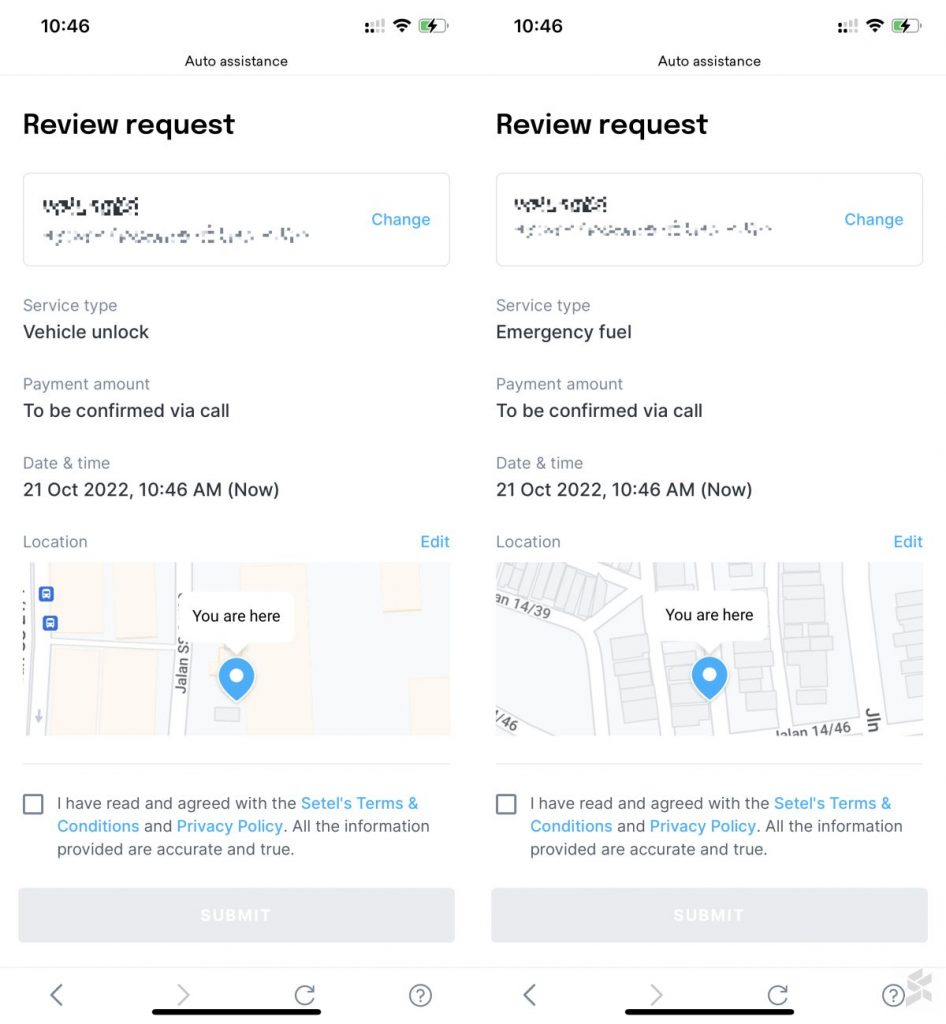Open Privacy Policy link on Vehicle unlock screen
Image resolution: width=946 pixels, height=1024 pixels.
pos(230,826)
